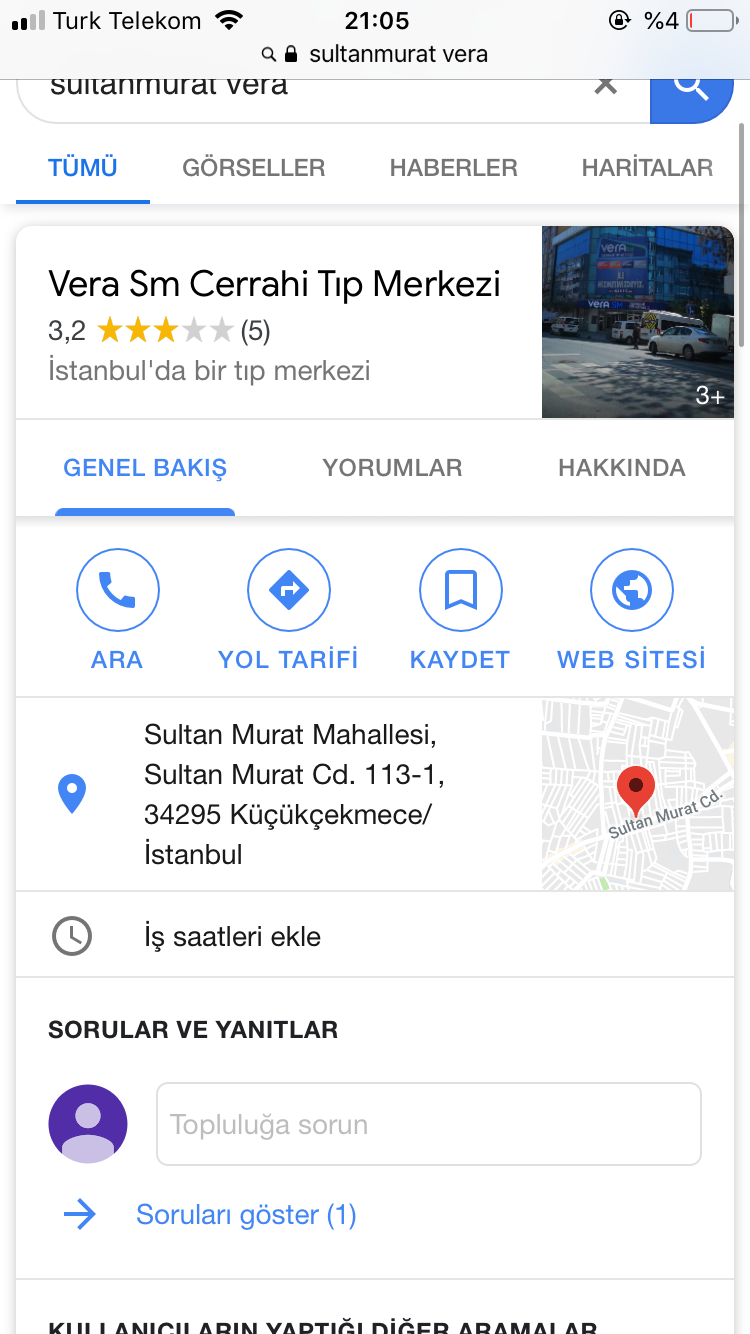Switch to the Görseller tab

(x=254, y=168)
